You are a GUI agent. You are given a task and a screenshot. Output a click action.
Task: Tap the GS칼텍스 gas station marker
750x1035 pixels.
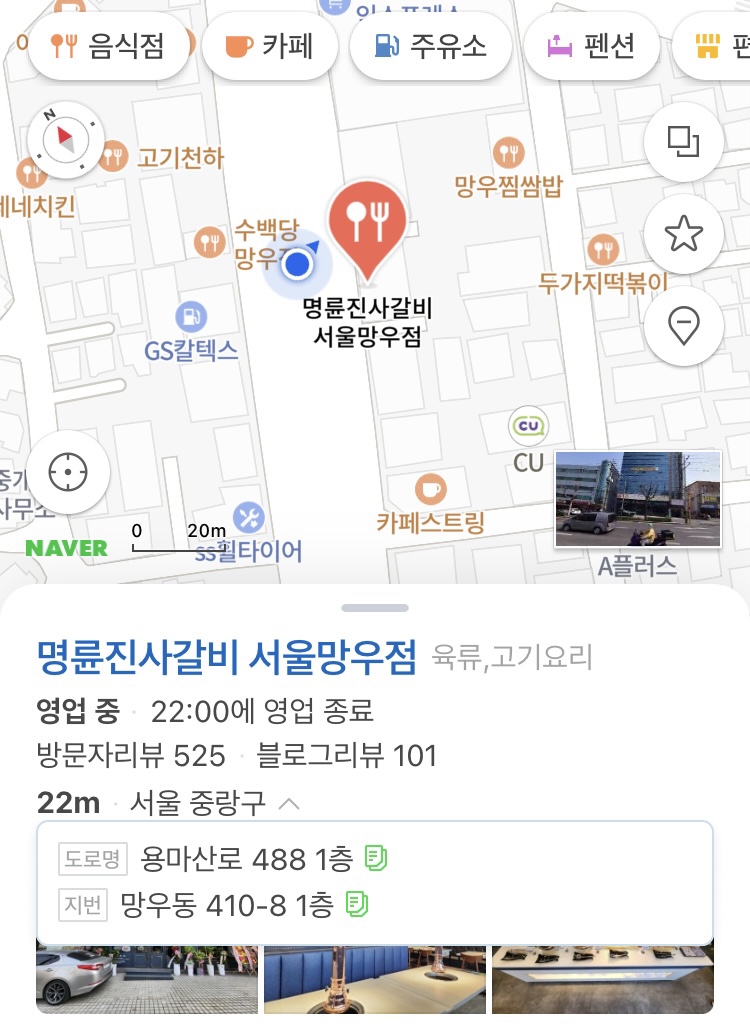[x=191, y=318]
